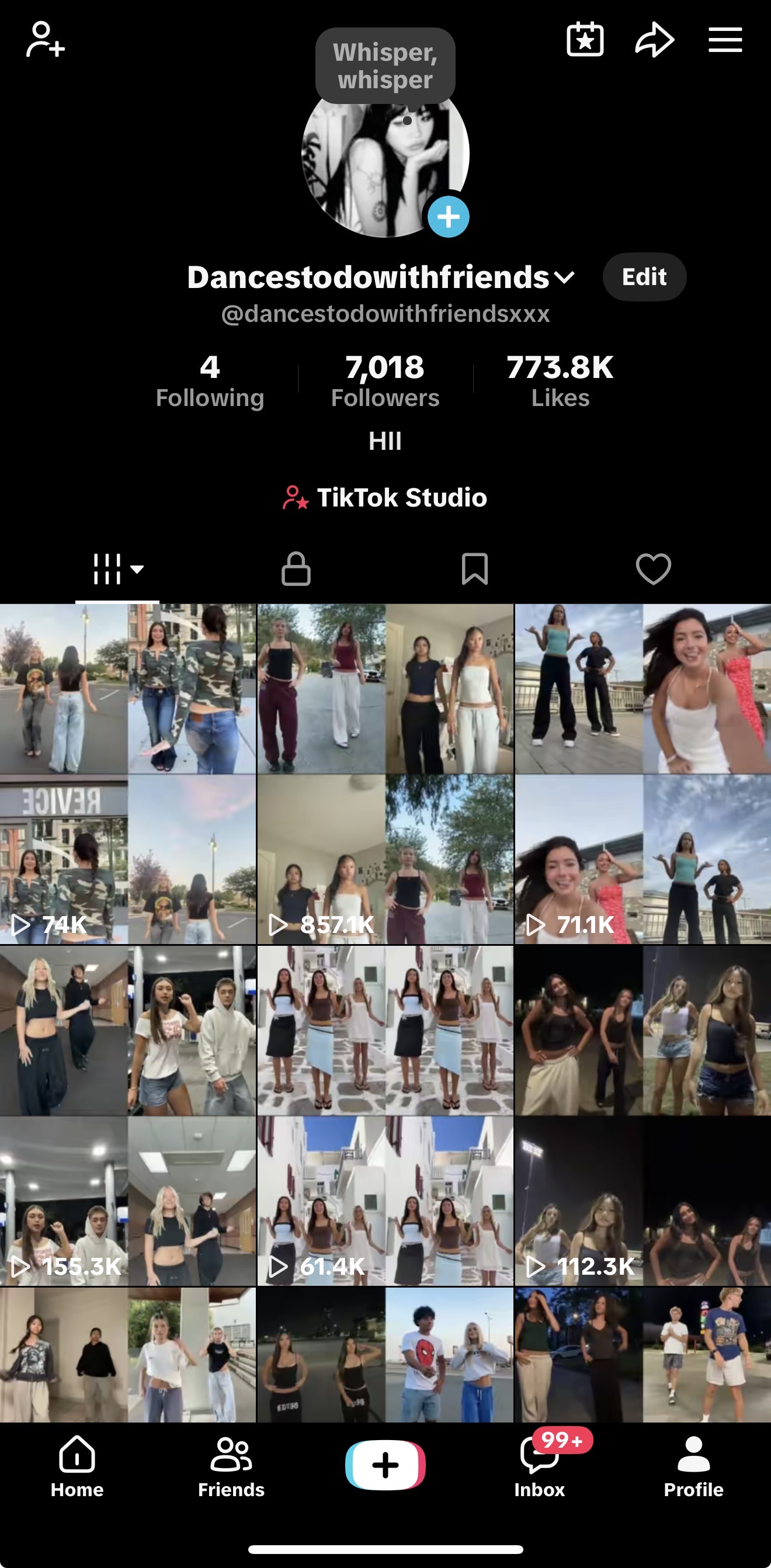Open TikTok Studio
This screenshot has height=1568, width=771.
tap(385, 497)
